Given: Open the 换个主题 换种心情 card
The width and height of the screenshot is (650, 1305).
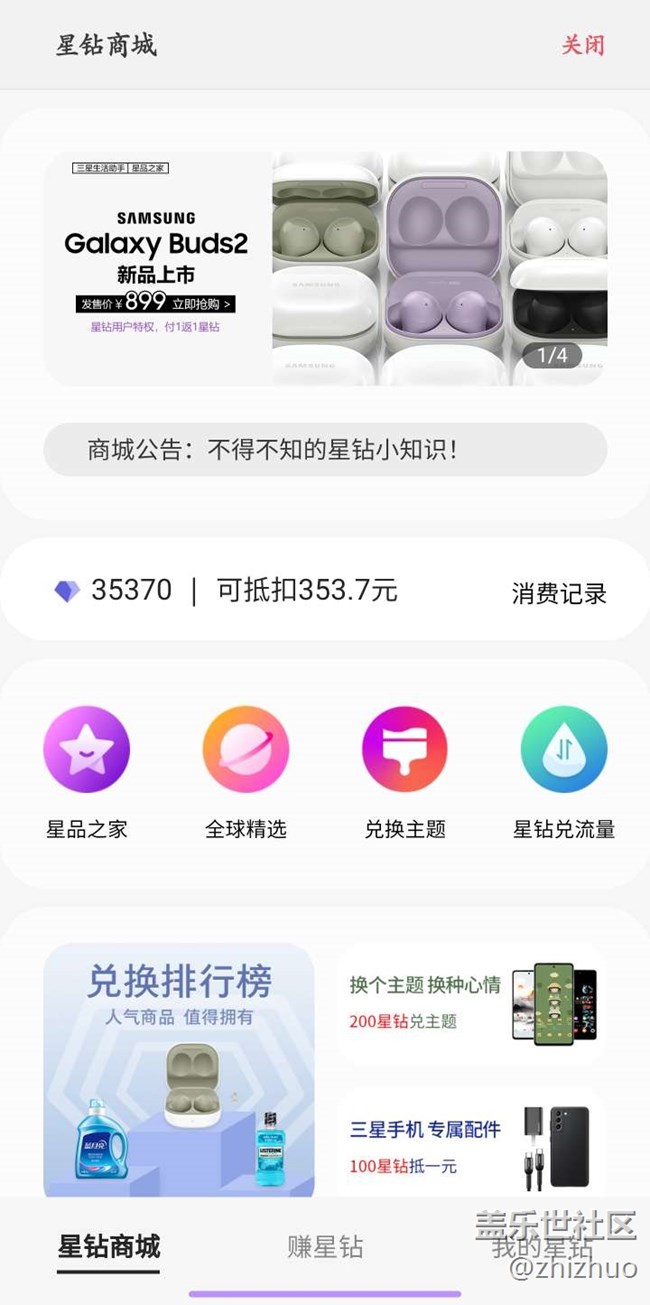Looking at the screenshot, I should point(471,1005).
